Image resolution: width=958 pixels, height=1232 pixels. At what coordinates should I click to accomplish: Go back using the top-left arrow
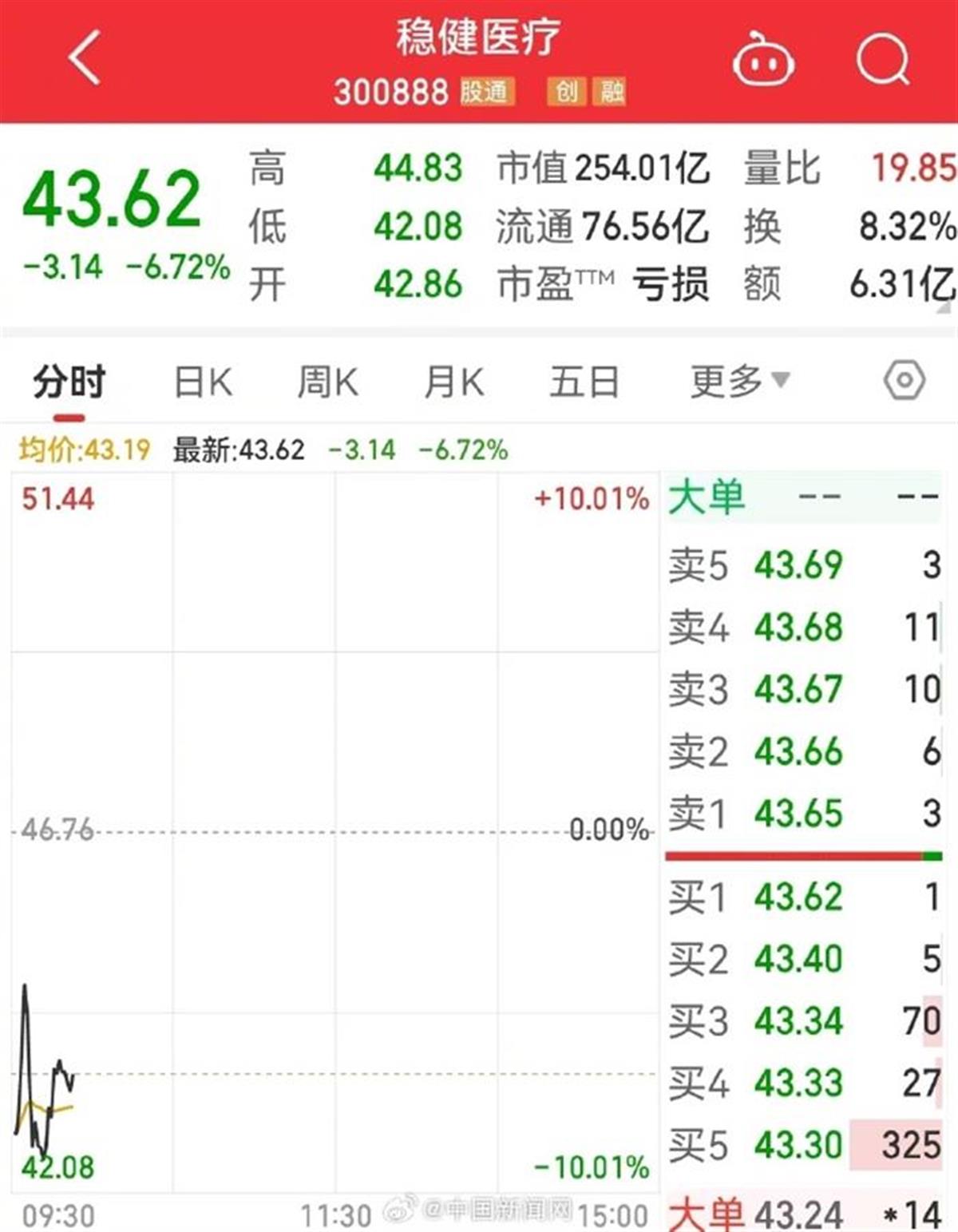point(85,57)
